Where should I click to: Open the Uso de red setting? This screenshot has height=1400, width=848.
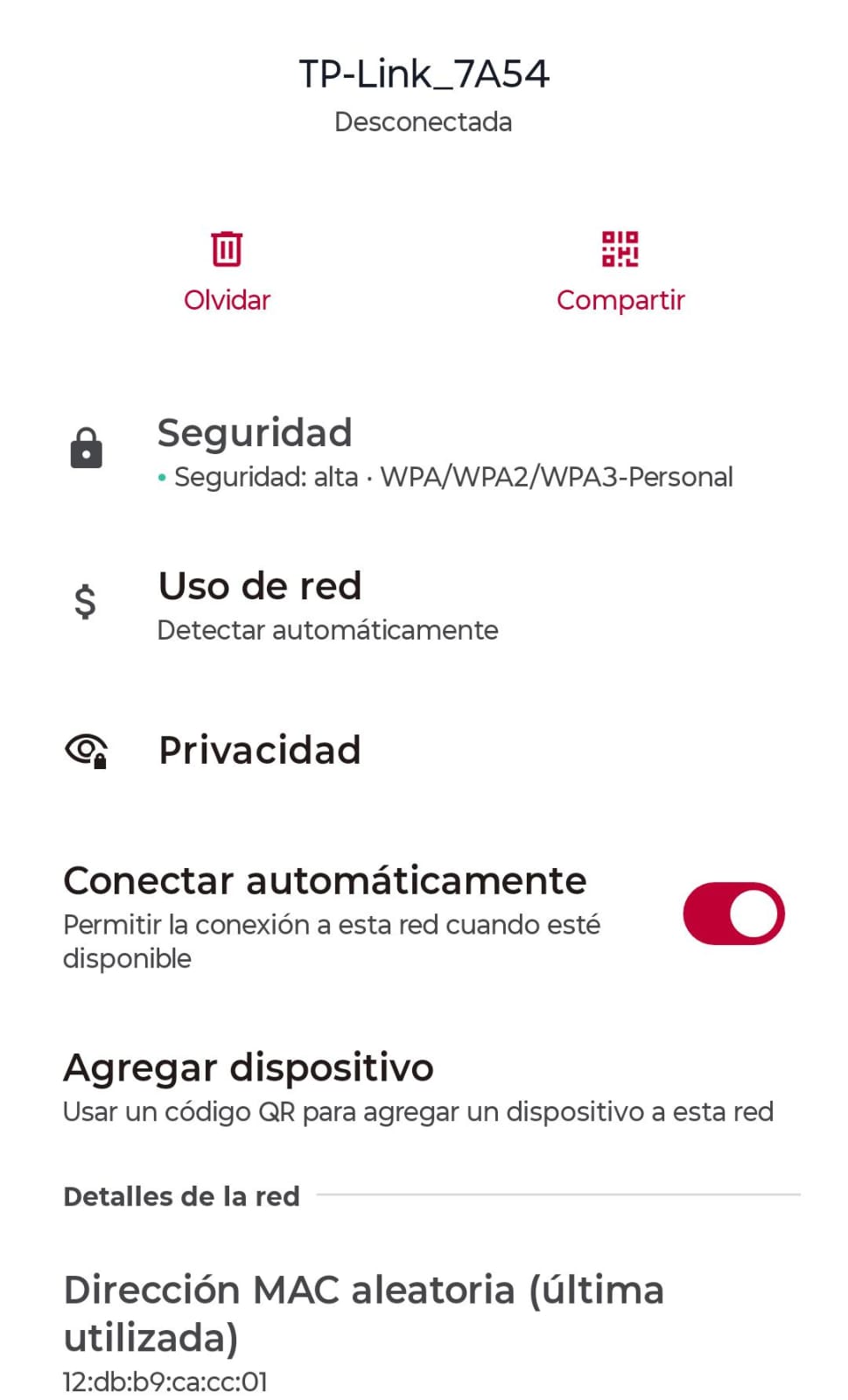327,605
